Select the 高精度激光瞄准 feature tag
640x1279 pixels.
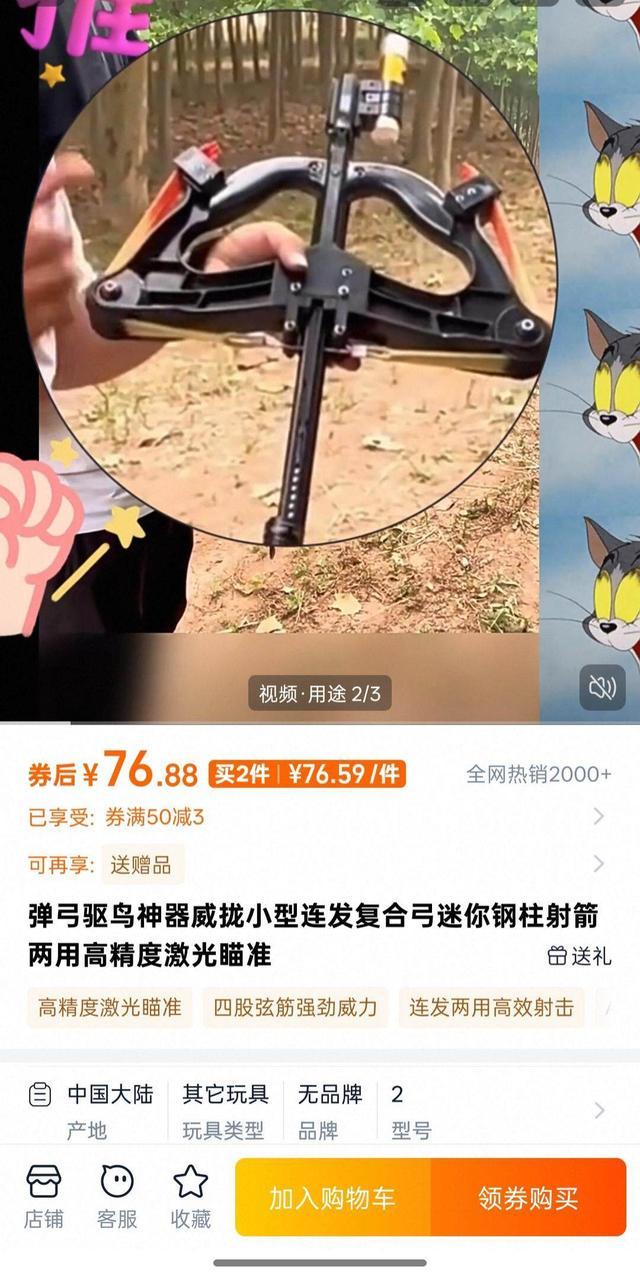[x=110, y=1007]
